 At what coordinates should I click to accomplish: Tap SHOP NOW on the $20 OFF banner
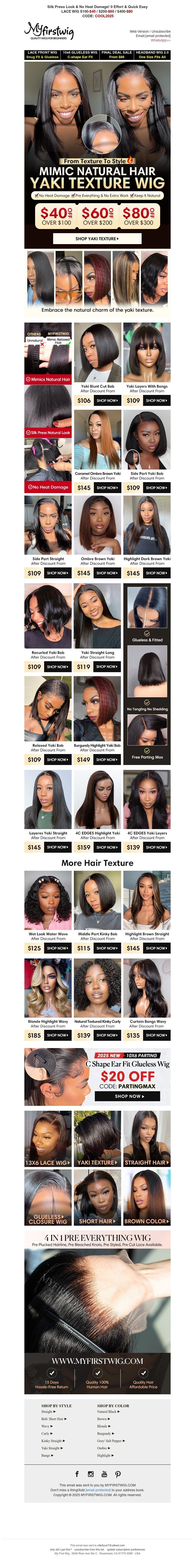click(128, 1096)
